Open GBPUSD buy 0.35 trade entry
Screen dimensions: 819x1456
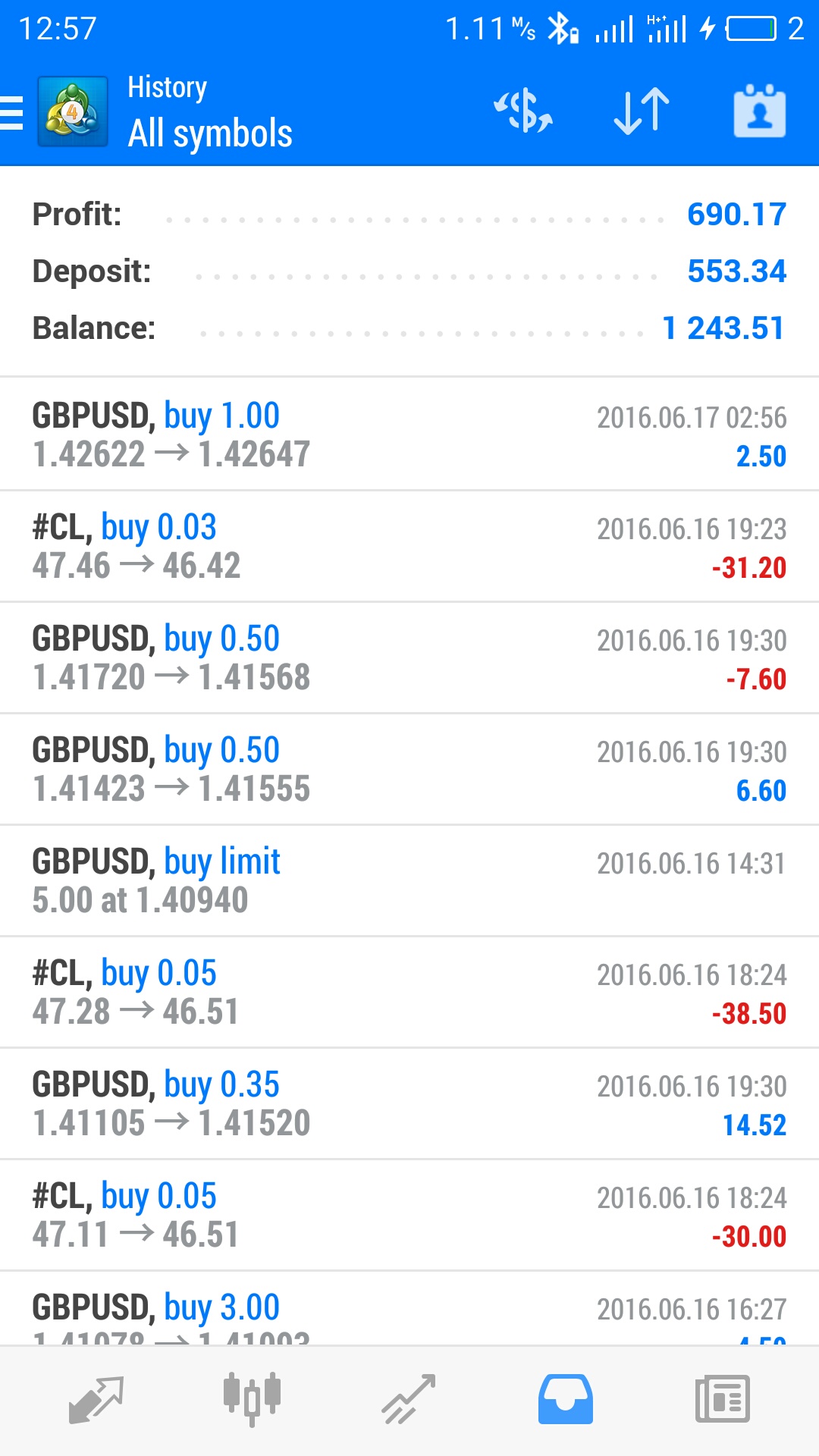[409, 1103]
